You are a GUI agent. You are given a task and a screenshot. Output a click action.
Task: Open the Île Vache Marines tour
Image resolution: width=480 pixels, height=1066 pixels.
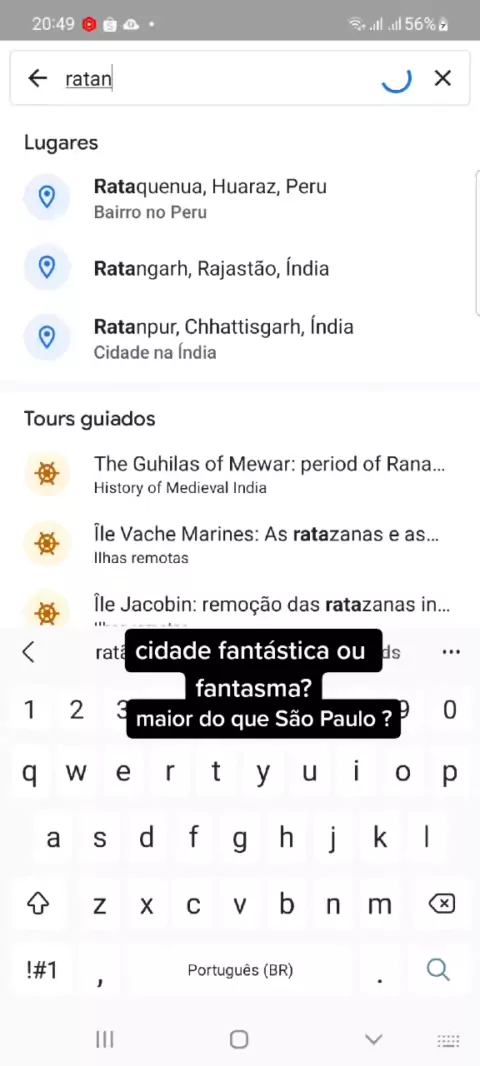pos(240,544)
